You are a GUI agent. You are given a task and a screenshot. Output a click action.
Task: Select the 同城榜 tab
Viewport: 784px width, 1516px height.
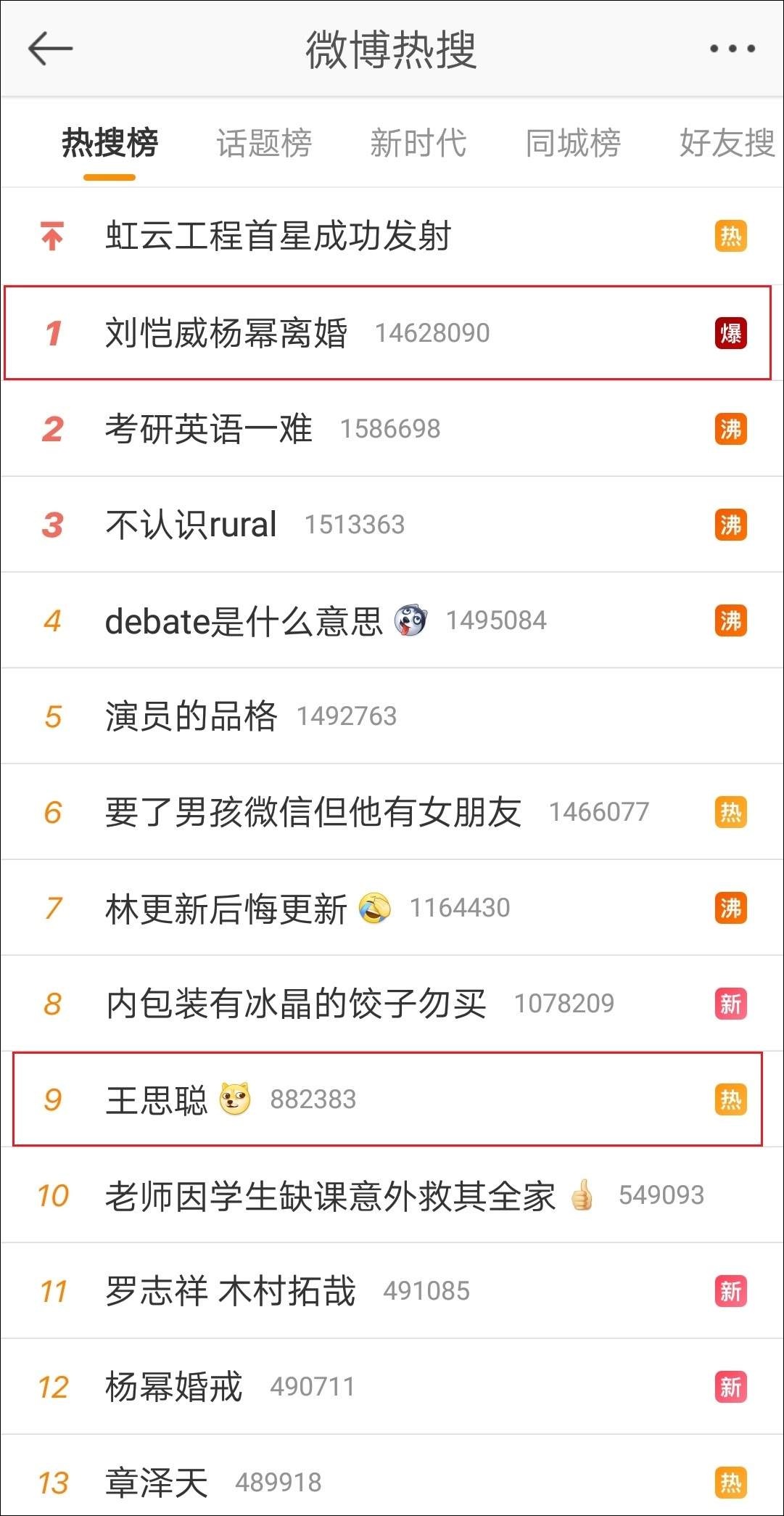click(x=573, y=143)
